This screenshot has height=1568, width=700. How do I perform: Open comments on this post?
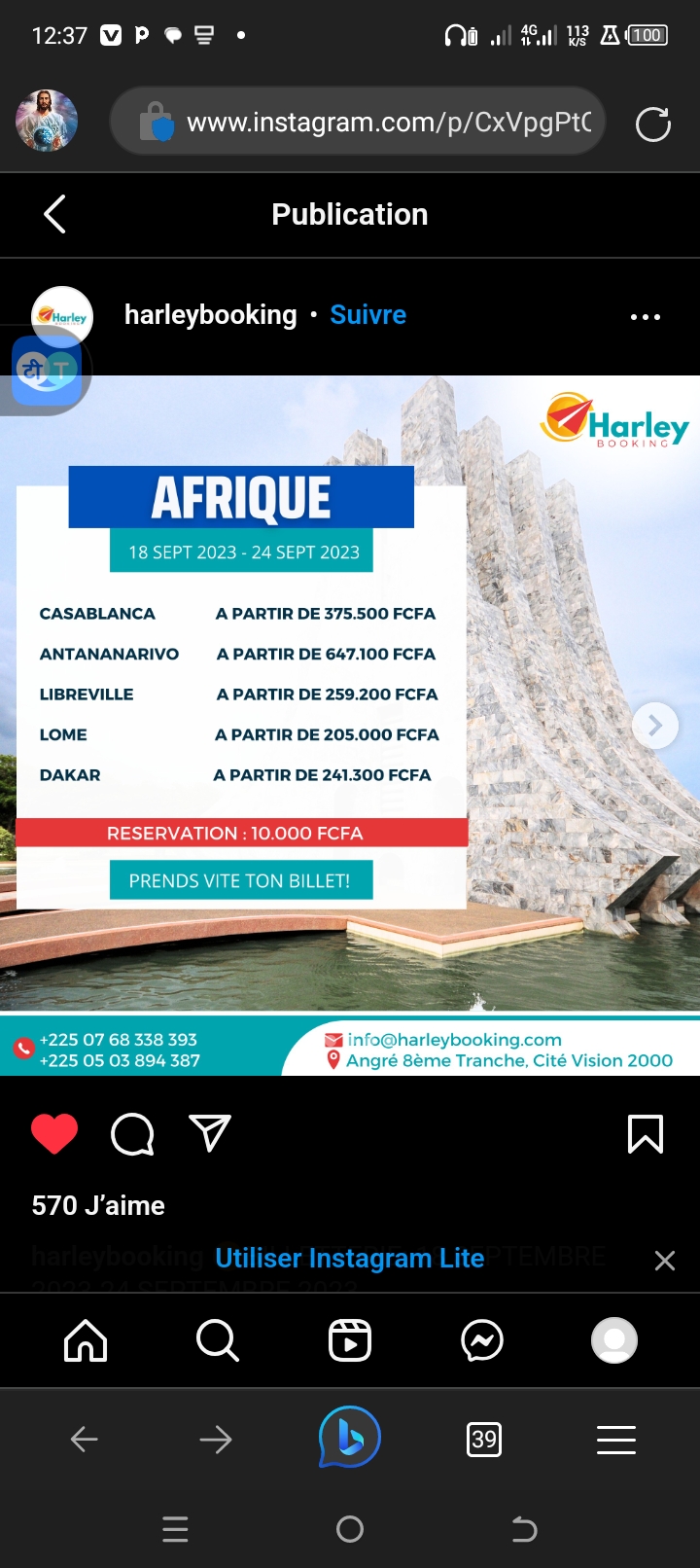132,1134
